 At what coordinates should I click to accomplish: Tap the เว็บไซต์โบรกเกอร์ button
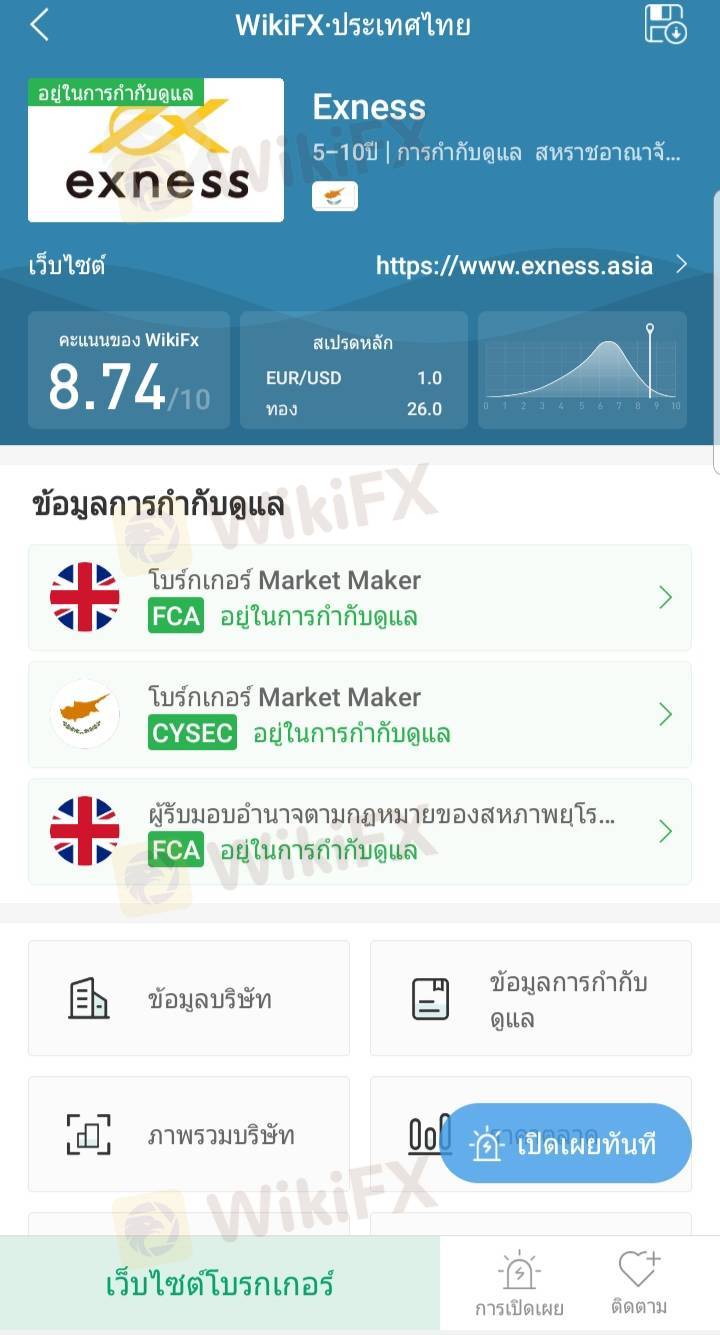tap(220, 1284)
